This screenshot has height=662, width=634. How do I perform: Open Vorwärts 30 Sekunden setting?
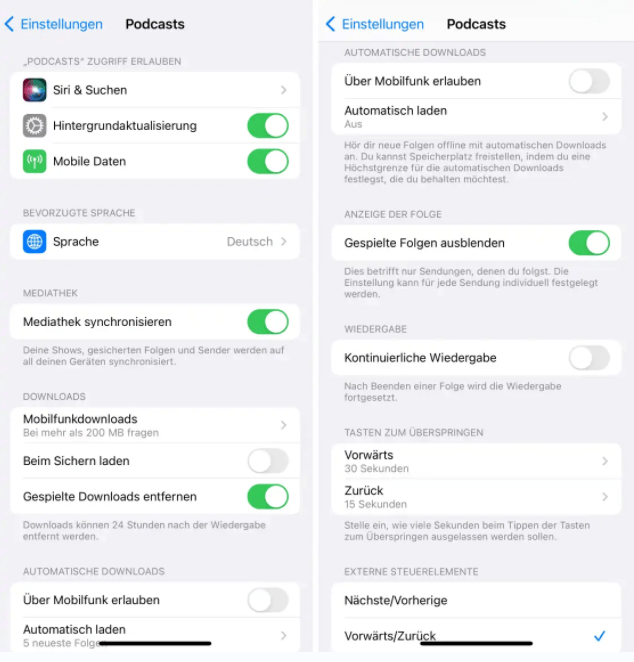pos(475,461)
